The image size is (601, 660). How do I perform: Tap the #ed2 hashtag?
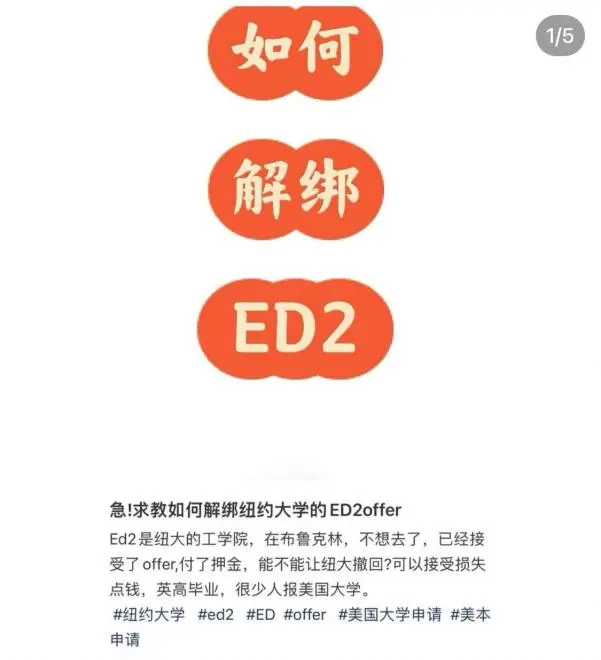point(217,614)
